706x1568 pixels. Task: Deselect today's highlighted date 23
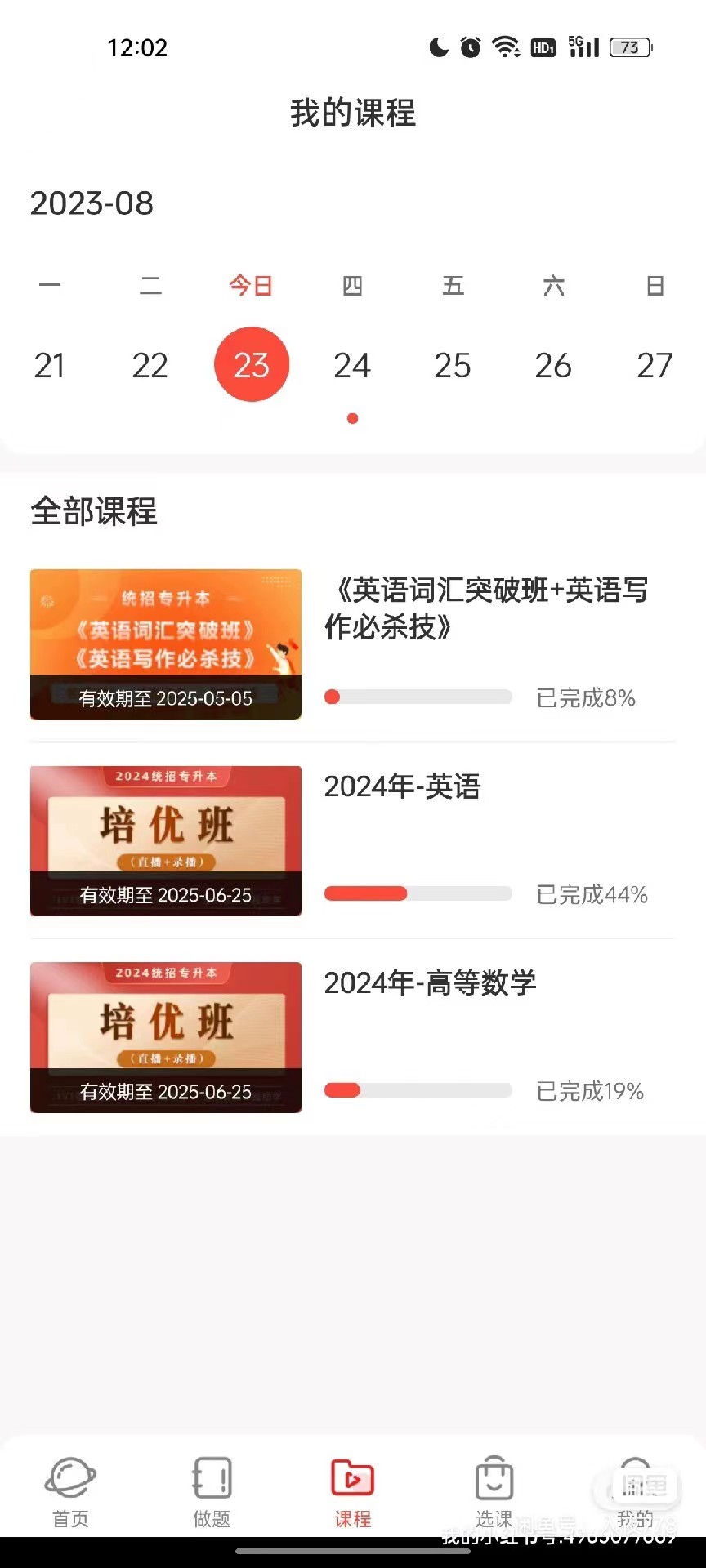(x=252, y=364)
